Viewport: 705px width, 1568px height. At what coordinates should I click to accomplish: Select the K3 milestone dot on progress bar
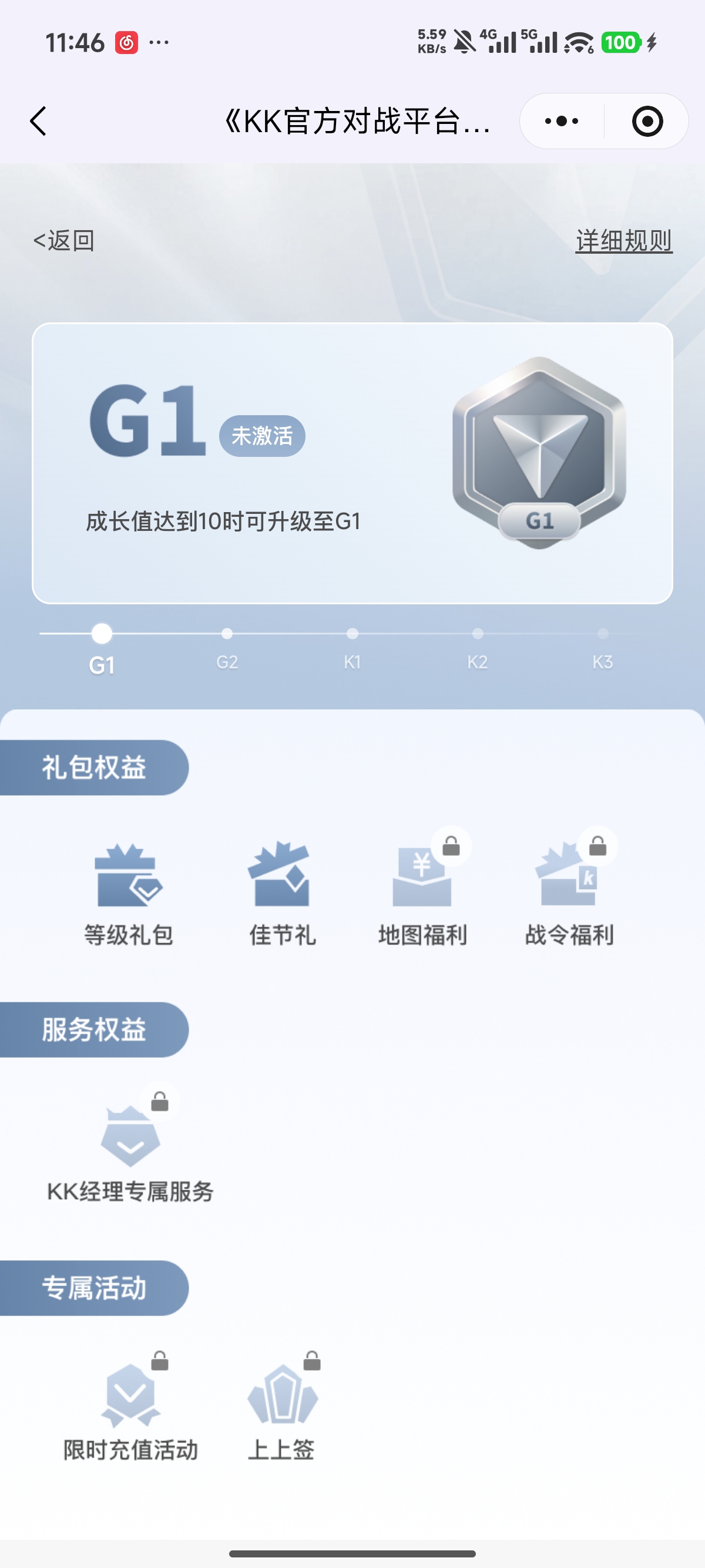602,634
